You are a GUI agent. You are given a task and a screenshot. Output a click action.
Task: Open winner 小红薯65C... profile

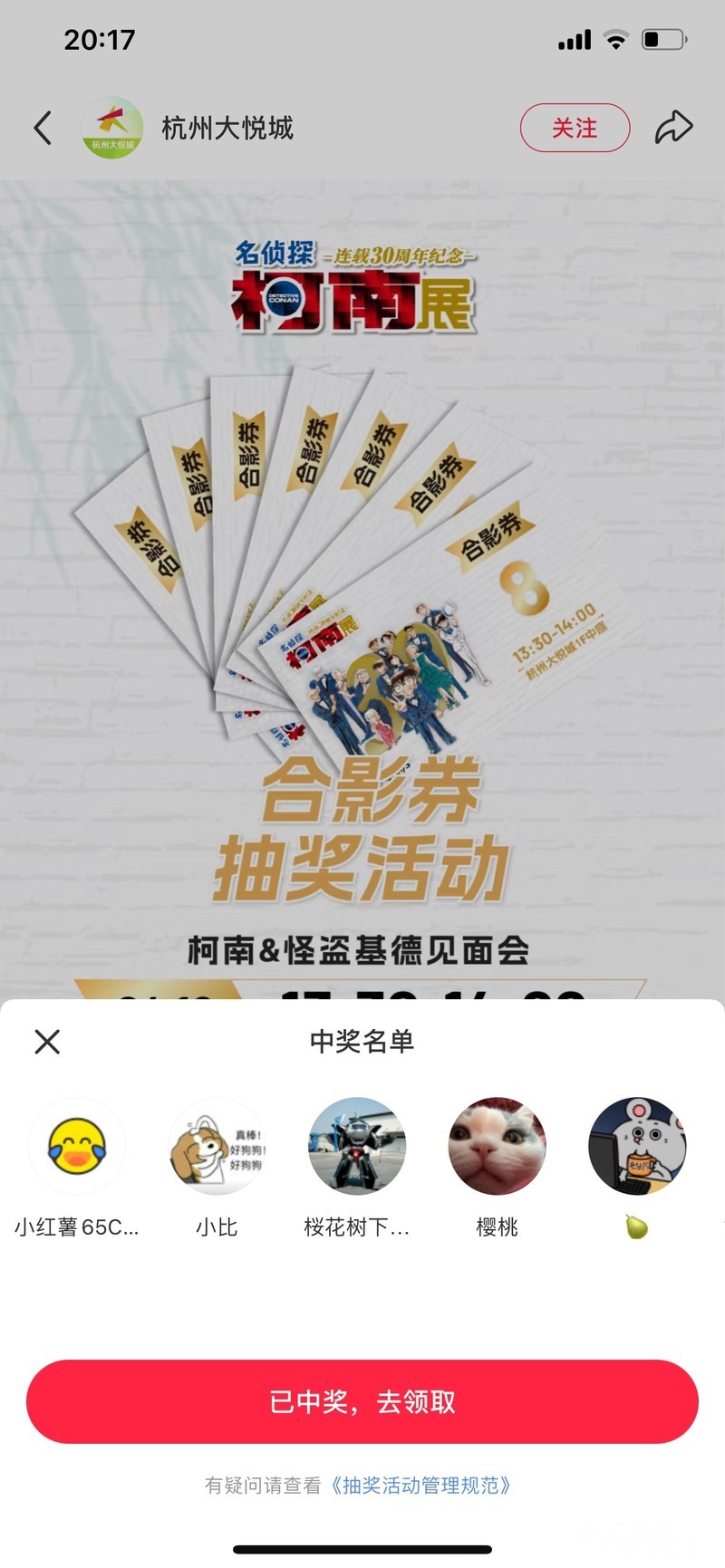[x=77, y=1147]
